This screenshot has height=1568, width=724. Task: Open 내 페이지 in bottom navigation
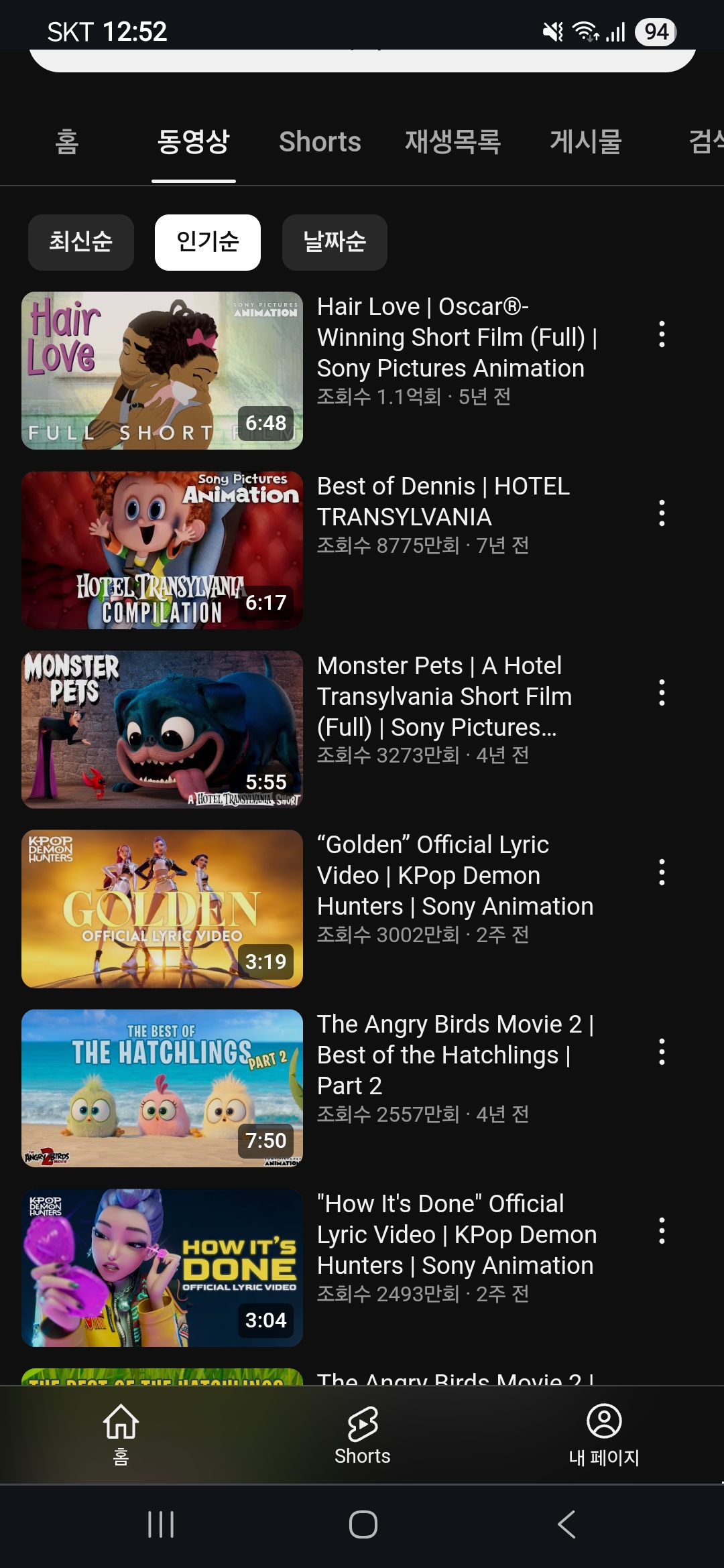[604, 1435]
